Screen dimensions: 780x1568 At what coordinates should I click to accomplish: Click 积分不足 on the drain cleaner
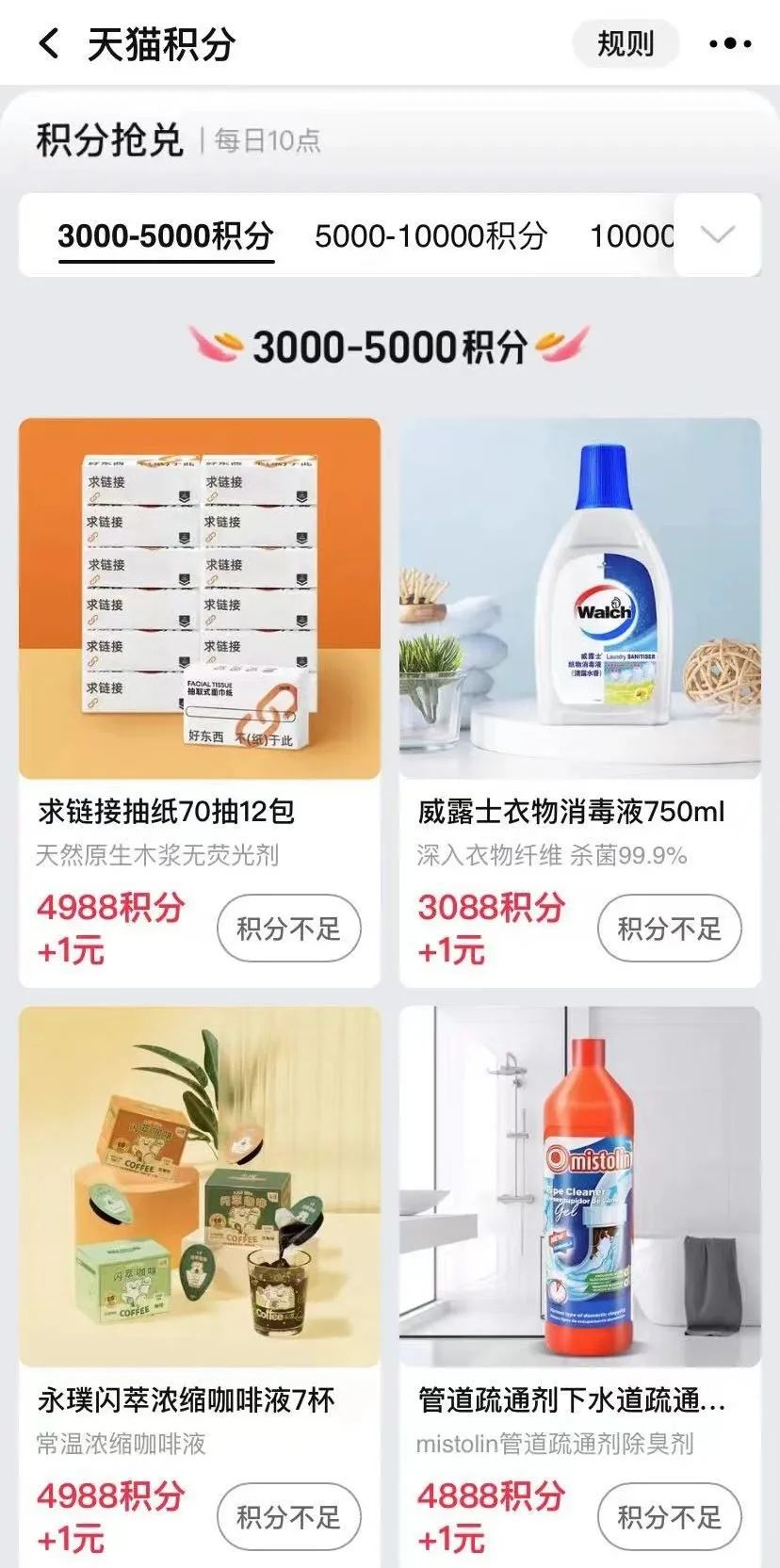click(x=669, y=1517)
